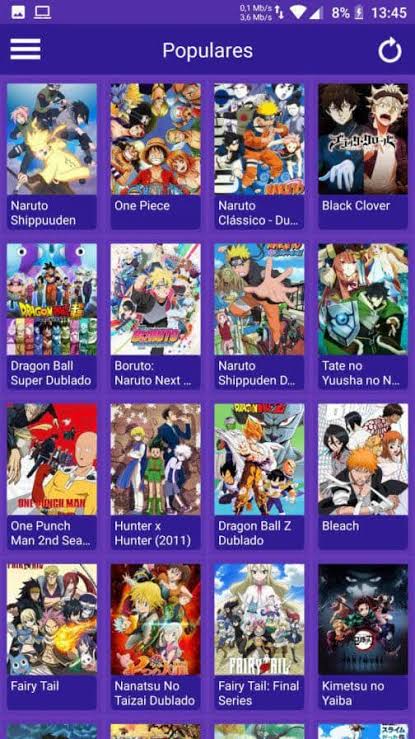The height and width of the screenshot is (739, 415).
Task: Choose One Punch Man 2nd Season
Action: click(x=52, y=476)
